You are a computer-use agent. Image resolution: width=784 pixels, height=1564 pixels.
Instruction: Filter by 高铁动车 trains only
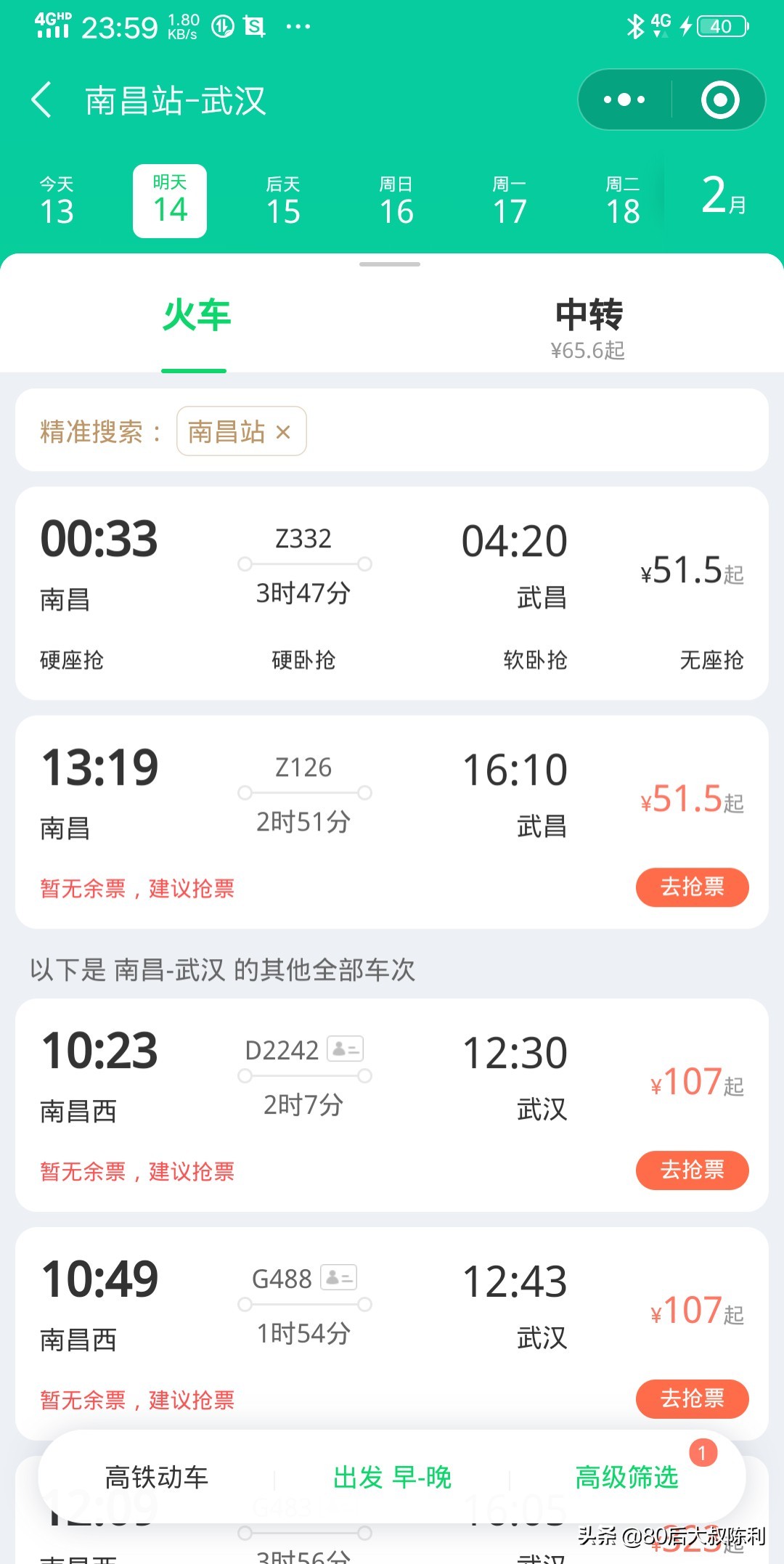(157, 1478)
